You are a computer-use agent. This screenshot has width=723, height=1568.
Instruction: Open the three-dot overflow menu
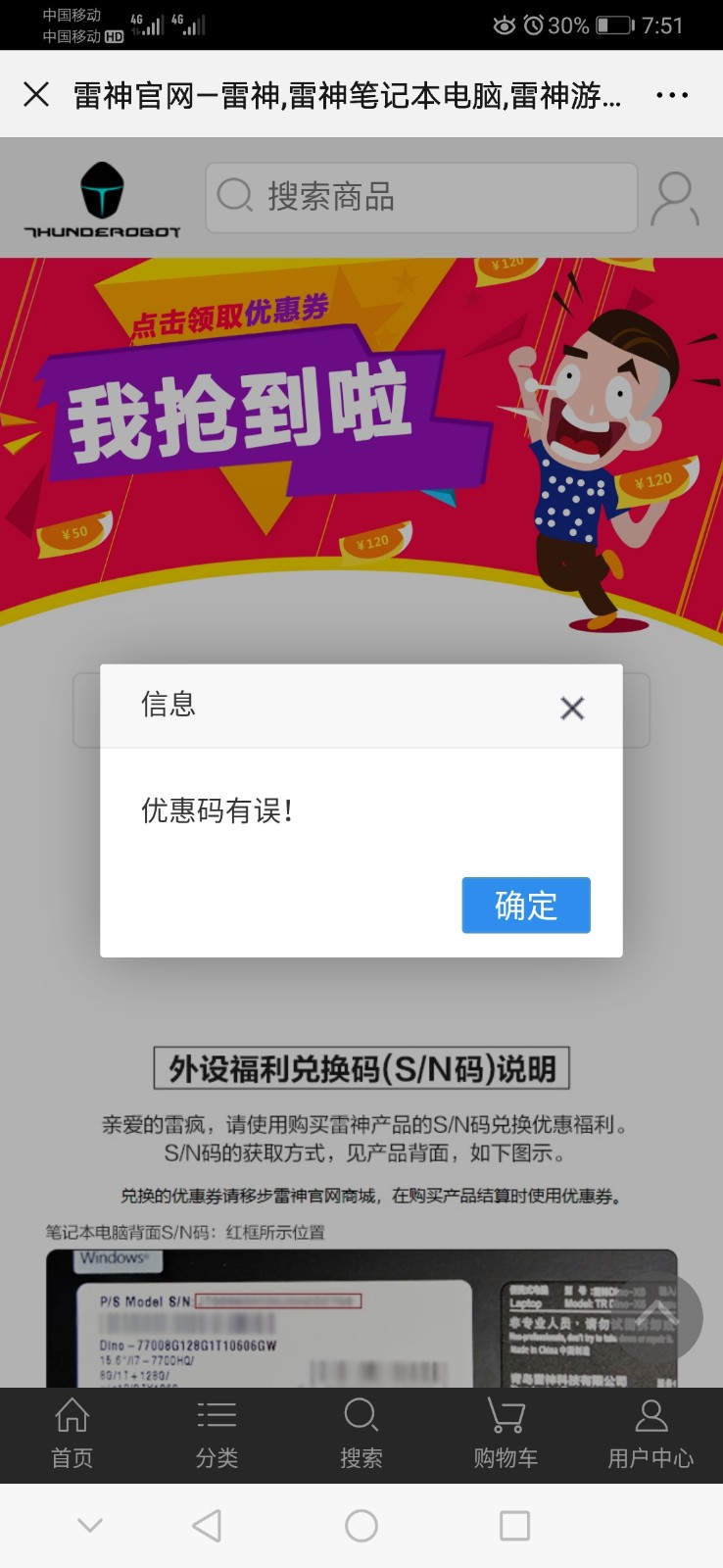pos(672,95)
